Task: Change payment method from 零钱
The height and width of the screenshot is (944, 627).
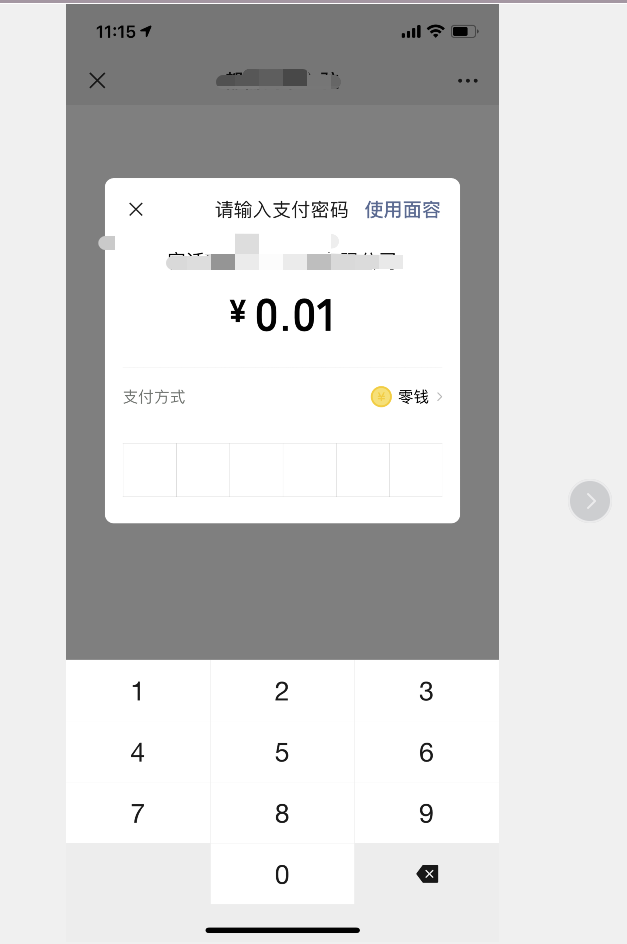Action: click(407, 397)
